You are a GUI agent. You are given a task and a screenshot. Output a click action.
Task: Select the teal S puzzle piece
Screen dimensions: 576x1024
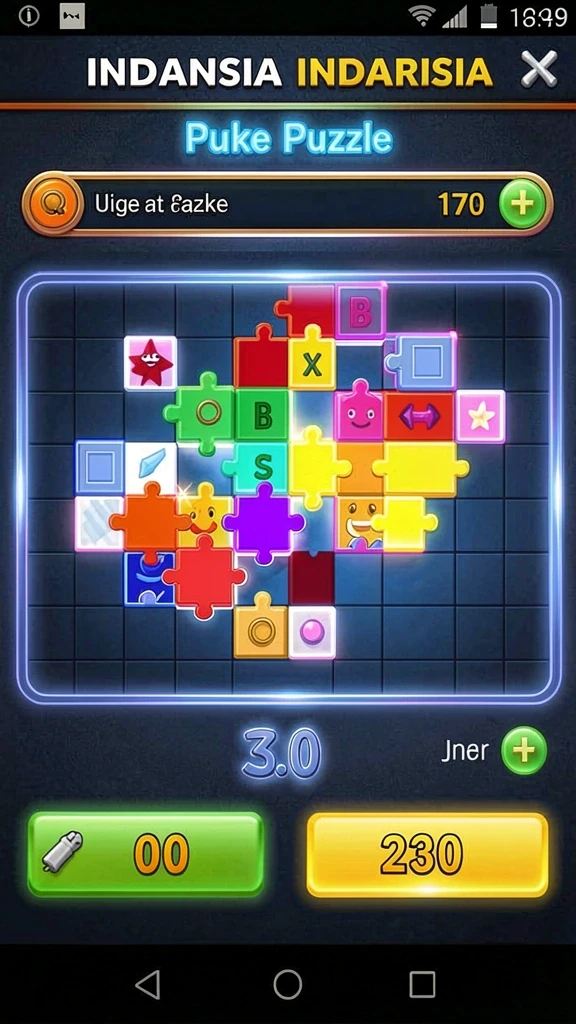pyautogui.click(x=259, y=466)
